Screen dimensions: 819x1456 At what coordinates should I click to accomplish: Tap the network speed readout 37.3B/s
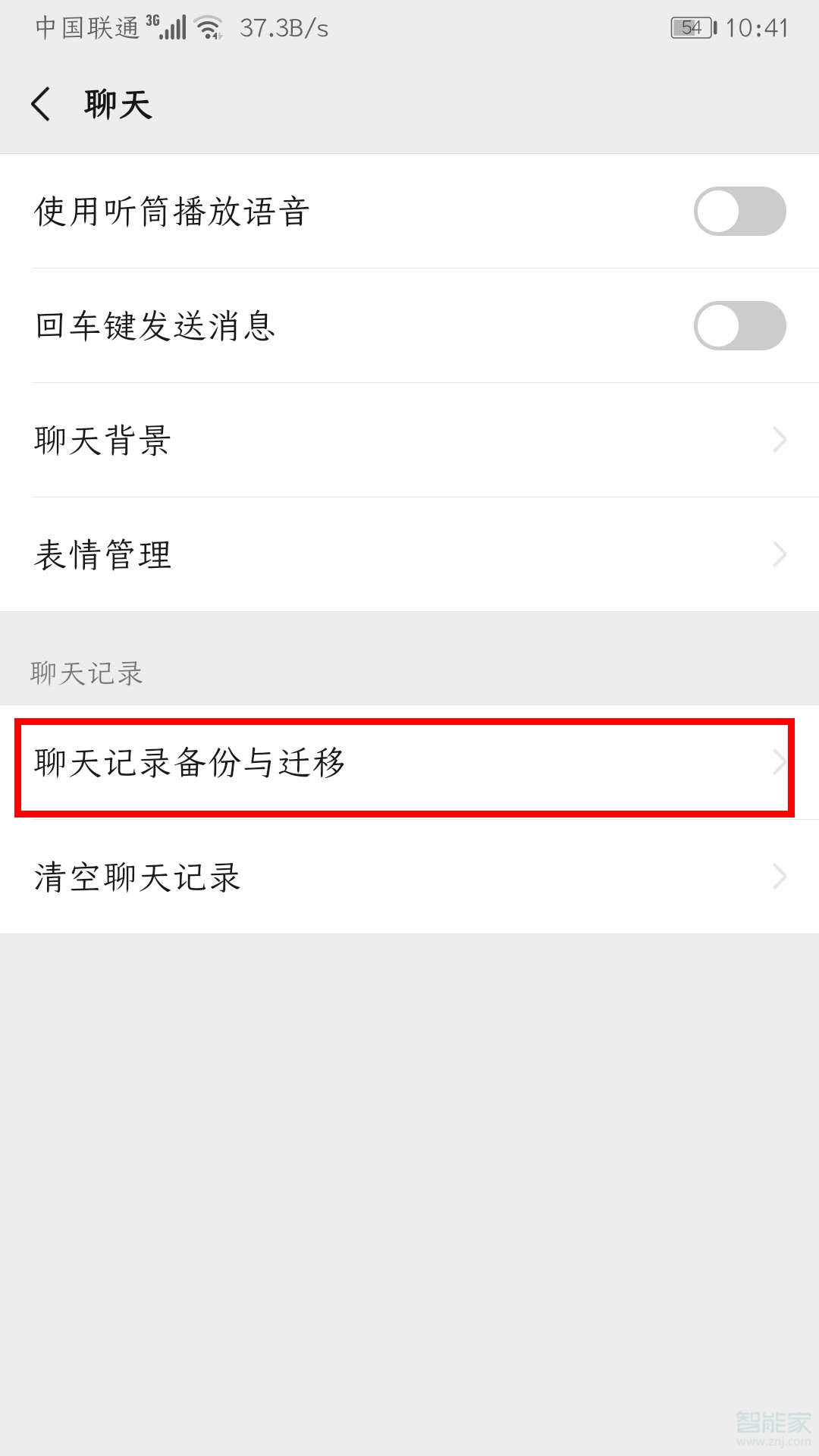tap(282, 28)
